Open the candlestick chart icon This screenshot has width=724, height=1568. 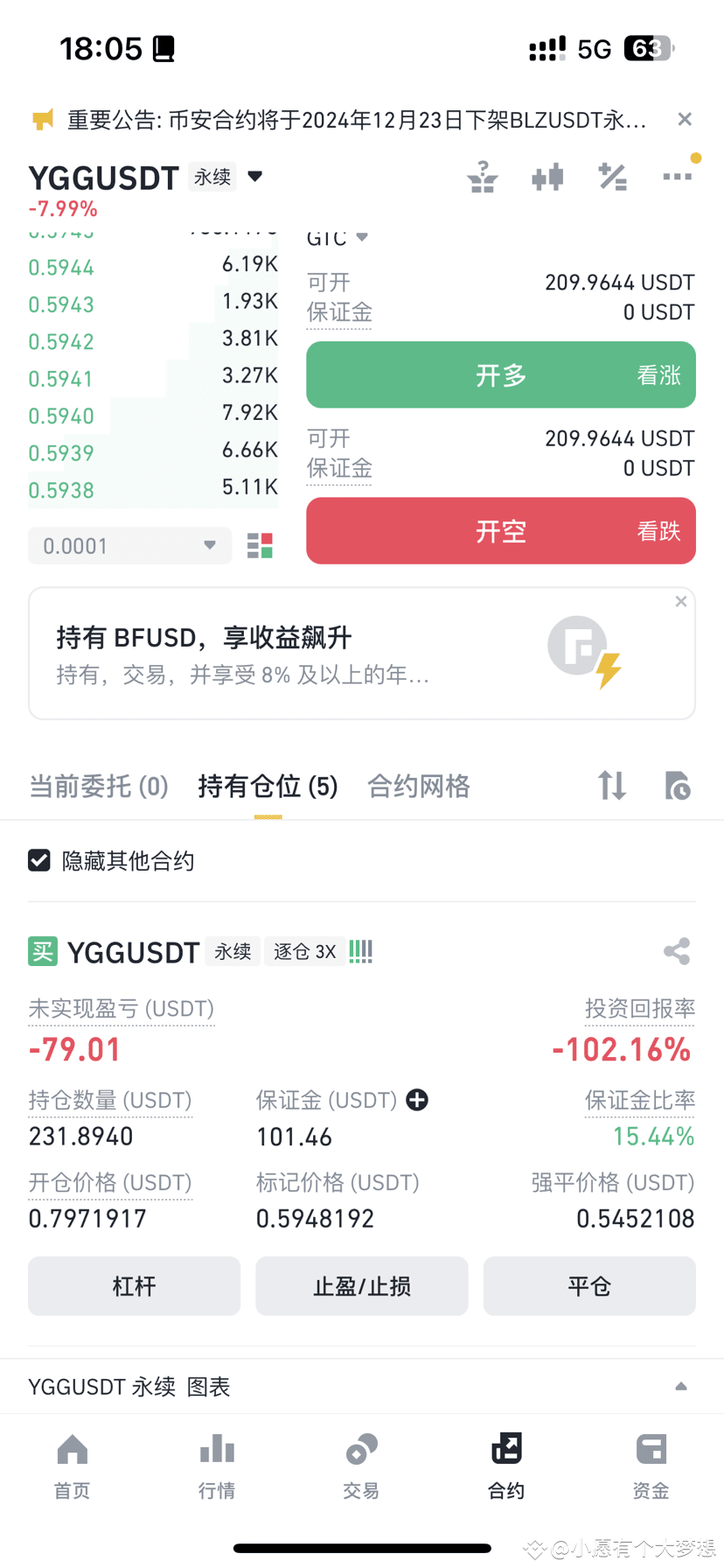tap(547, 176)
